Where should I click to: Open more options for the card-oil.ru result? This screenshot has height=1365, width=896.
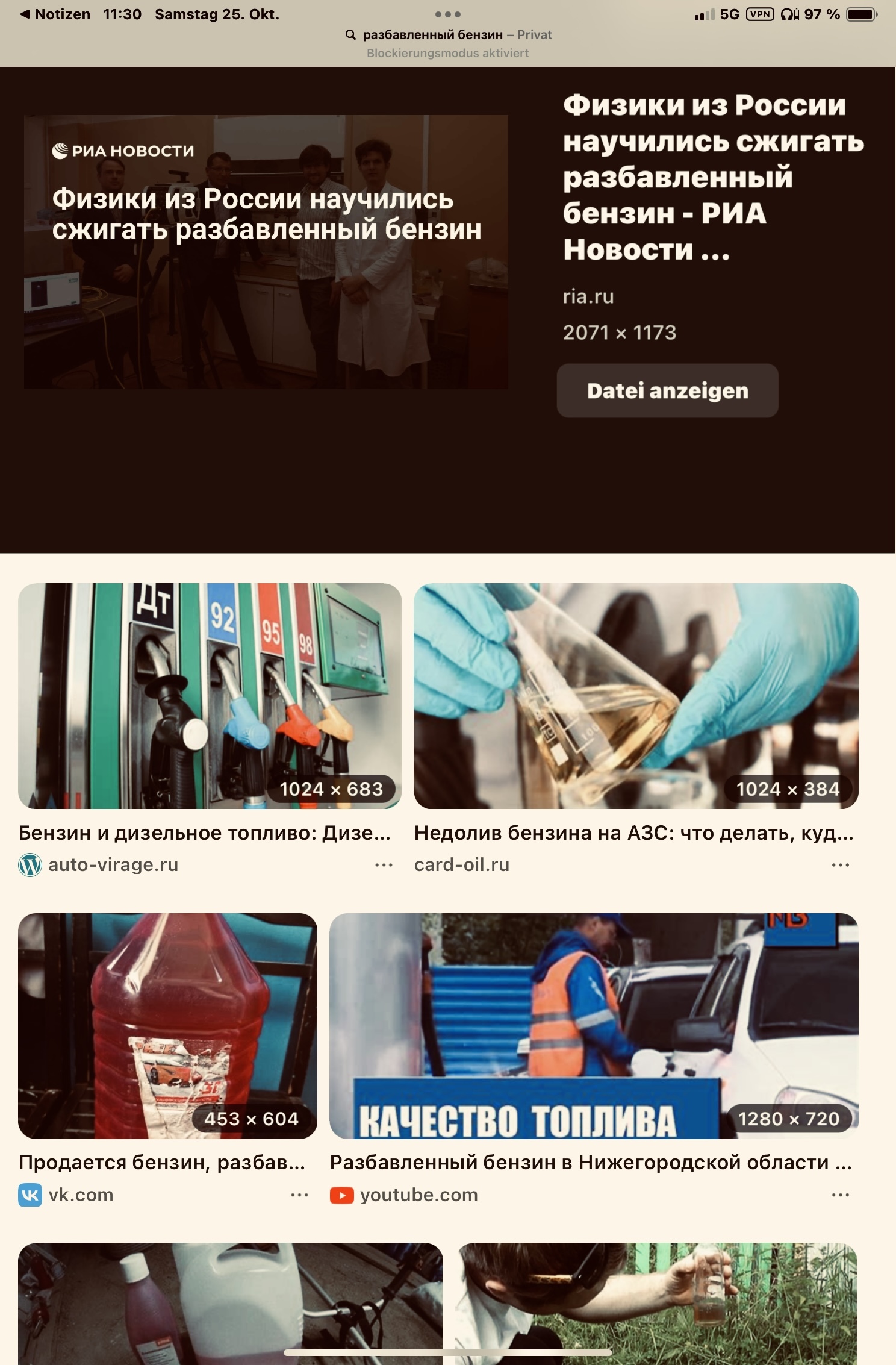(840, 865)
